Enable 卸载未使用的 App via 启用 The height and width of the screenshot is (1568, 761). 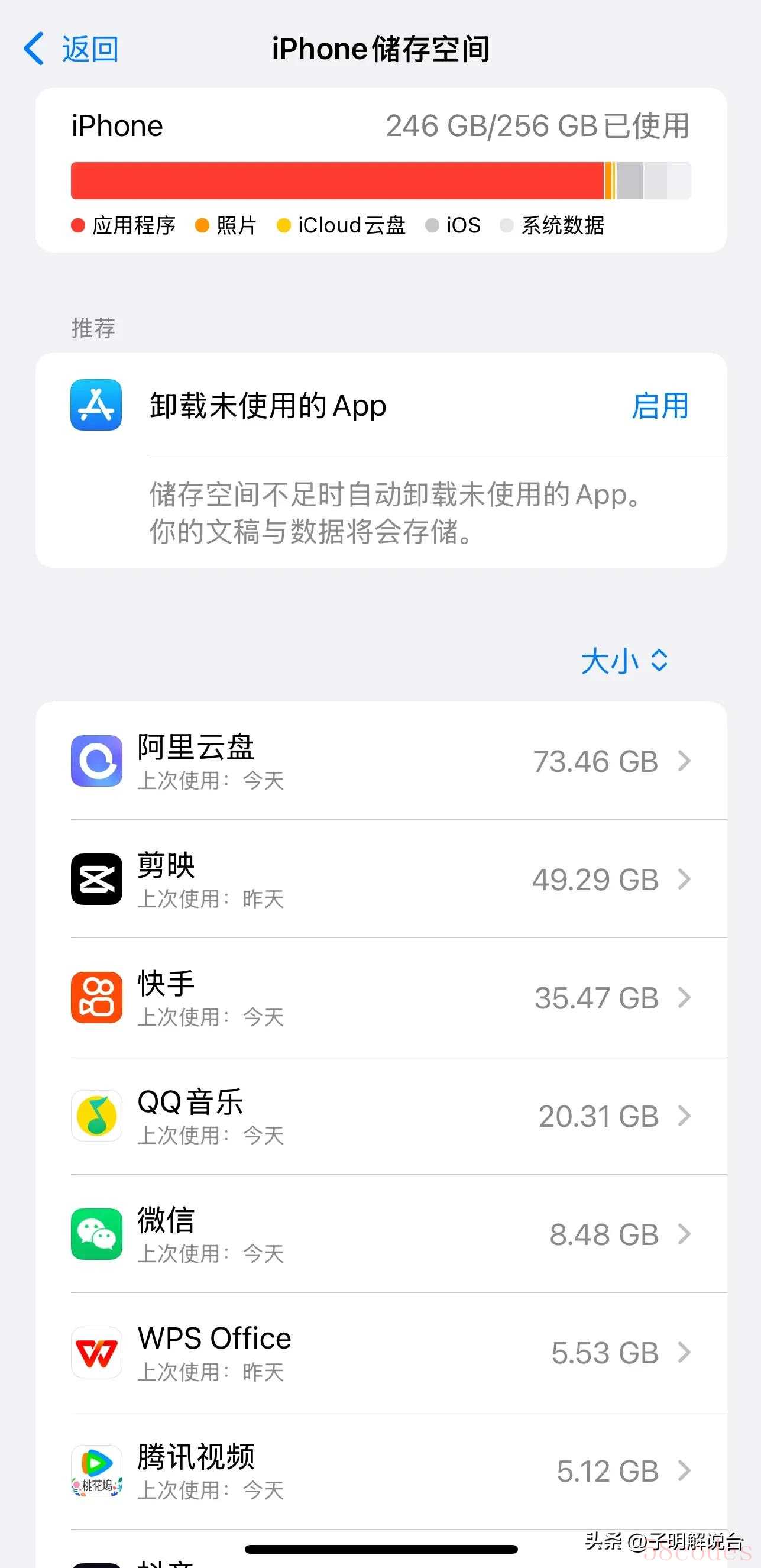[x=659, y=406]
